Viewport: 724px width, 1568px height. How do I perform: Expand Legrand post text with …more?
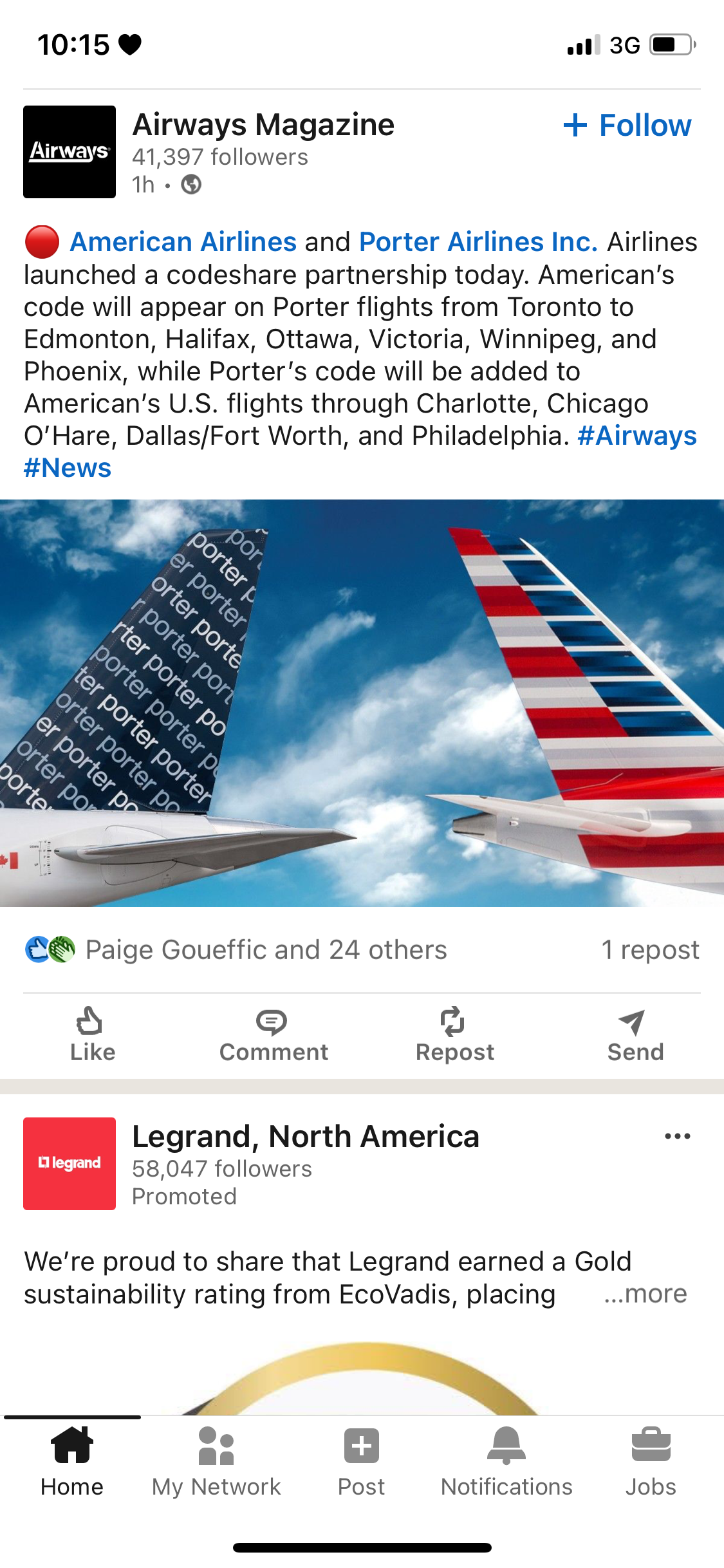[645, 1294]
